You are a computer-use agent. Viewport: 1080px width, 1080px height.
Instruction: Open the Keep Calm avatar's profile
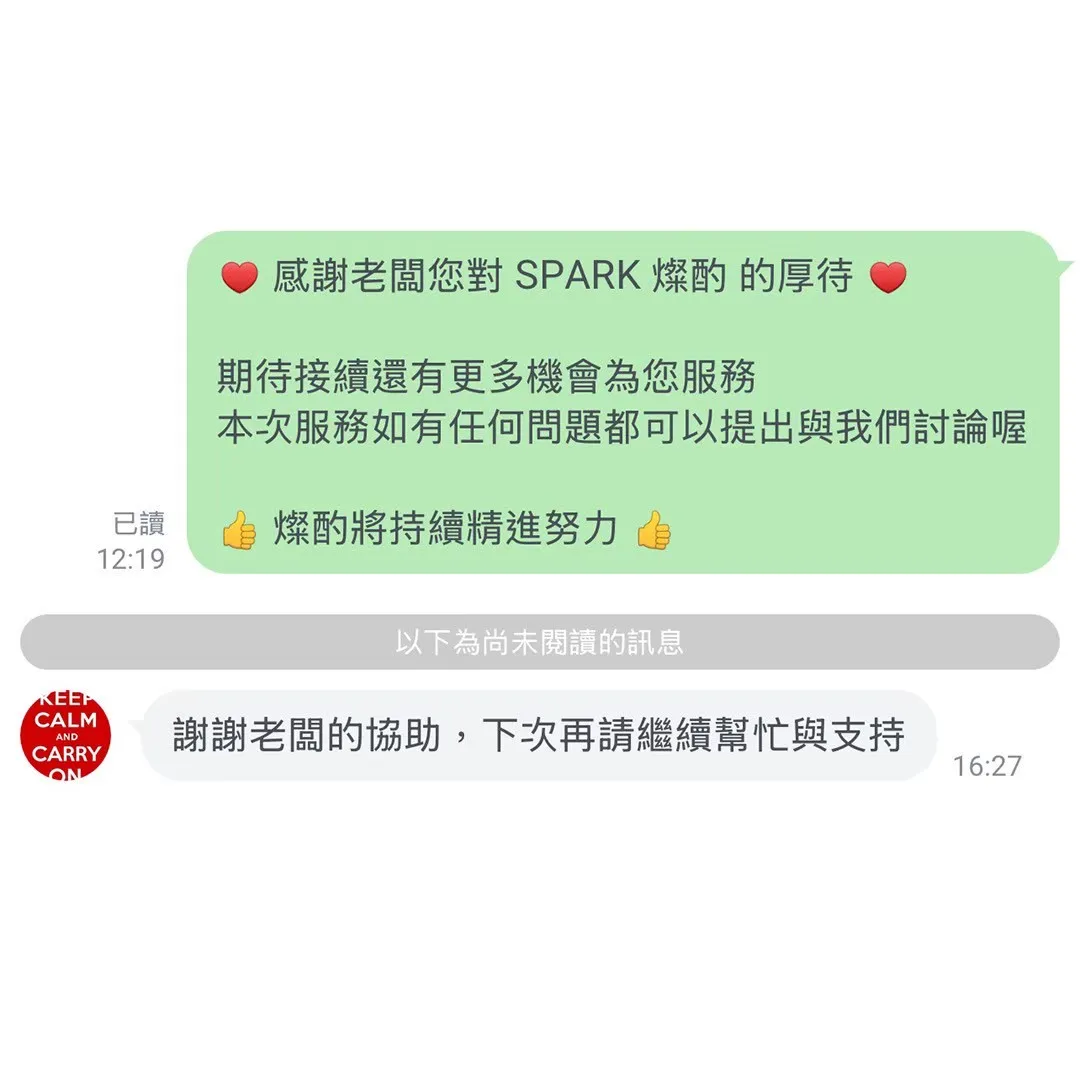click(x=65, y=735)
